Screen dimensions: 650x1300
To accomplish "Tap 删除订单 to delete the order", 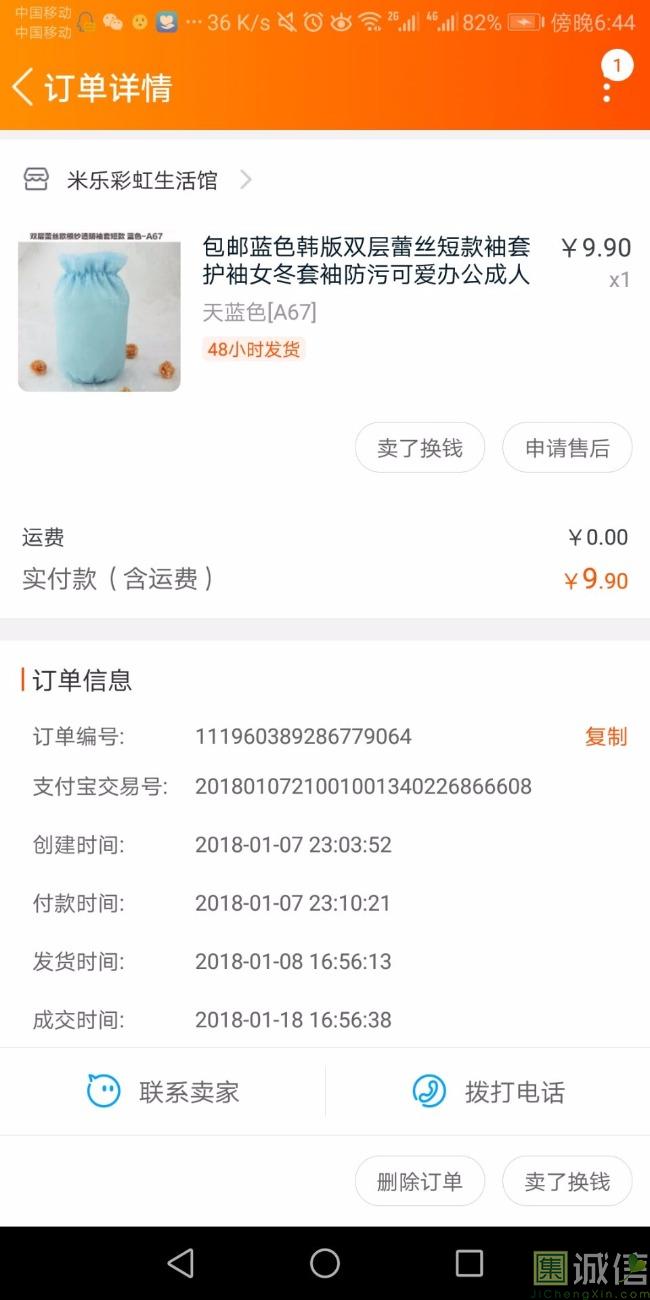I will (x=420, y=1182).
